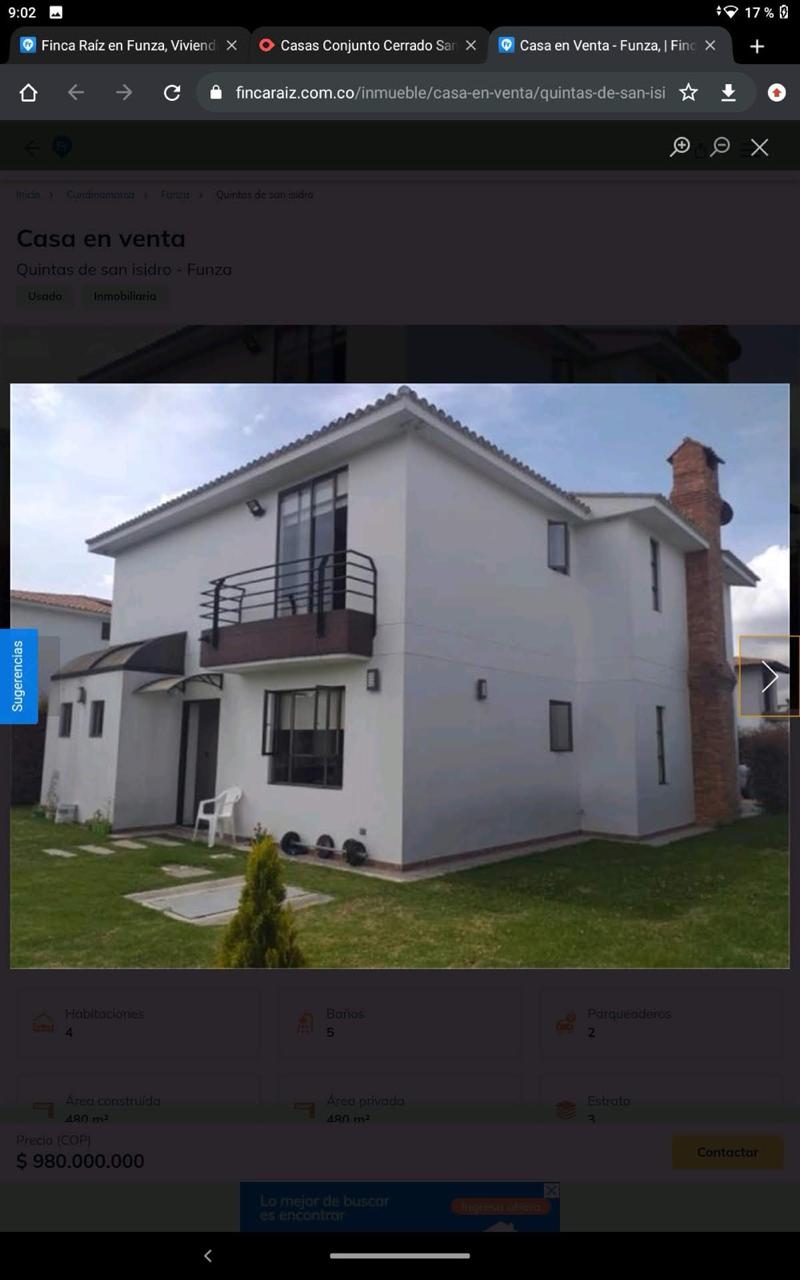This screenshot has width=800, height=1280.
Task: Close the Casas Conjunto Cerrado tab
Action: (471, 46)
